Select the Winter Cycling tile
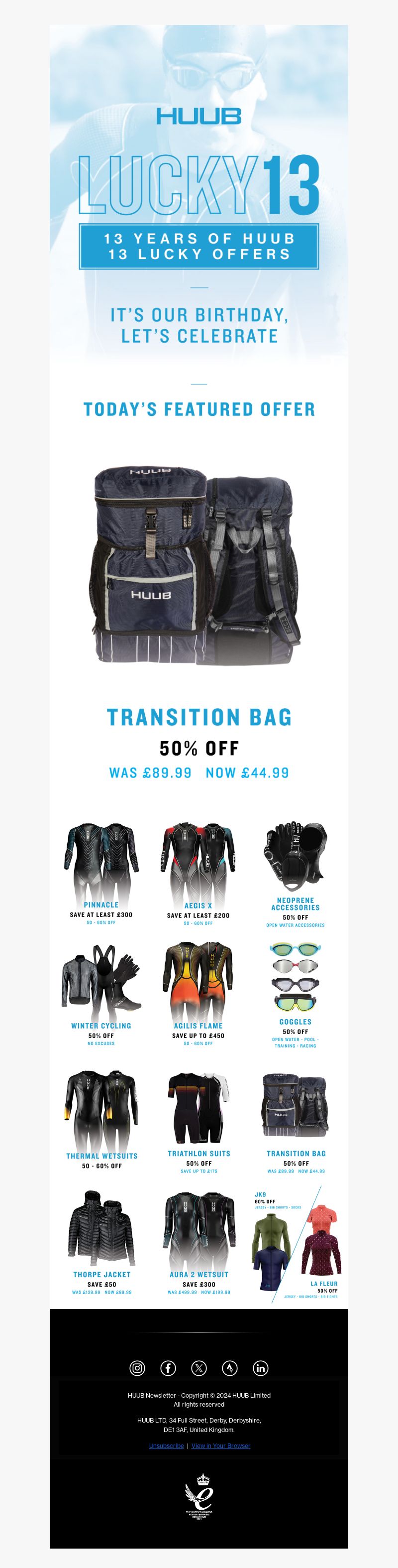 click(x=101, y=993)
